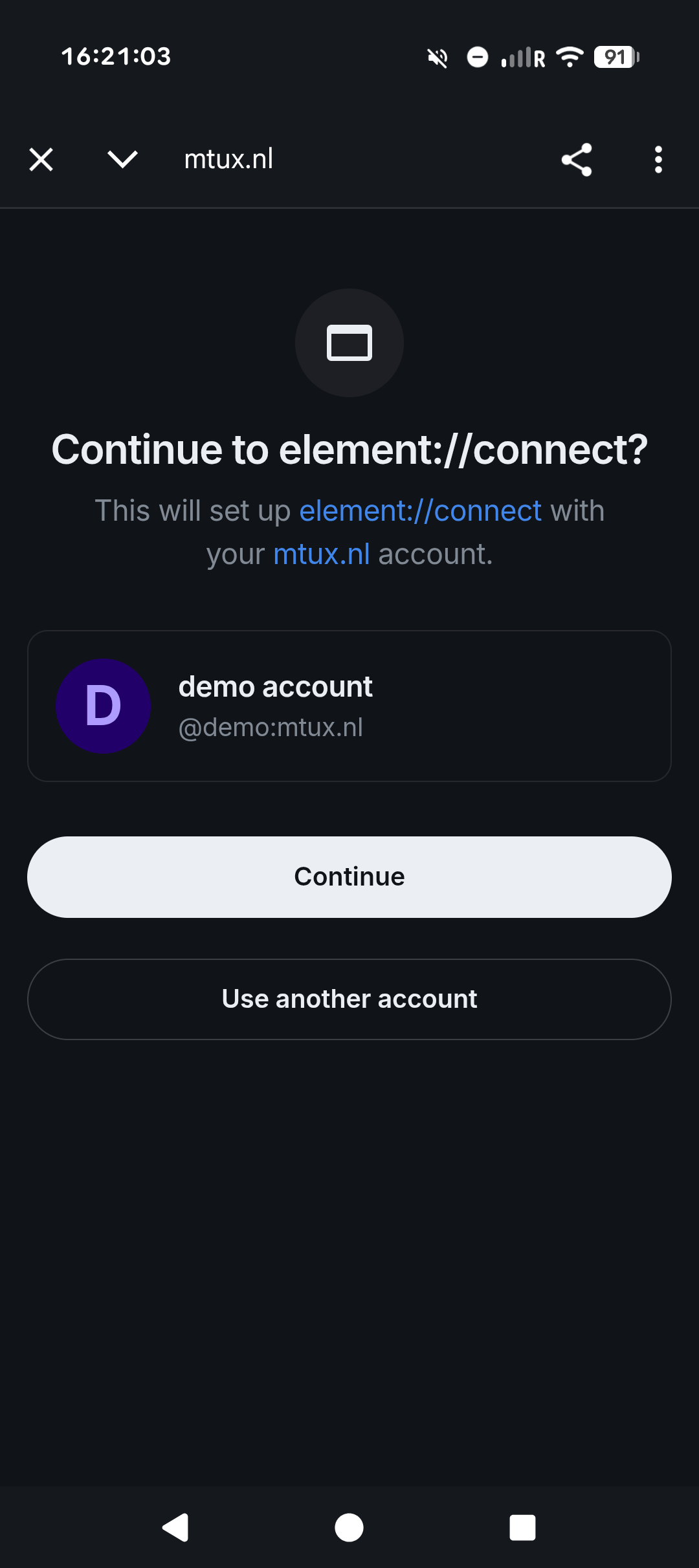Open the mtux.nl account link
The width and height of the screenshot is (699, 1568).
tap(322, 554)
